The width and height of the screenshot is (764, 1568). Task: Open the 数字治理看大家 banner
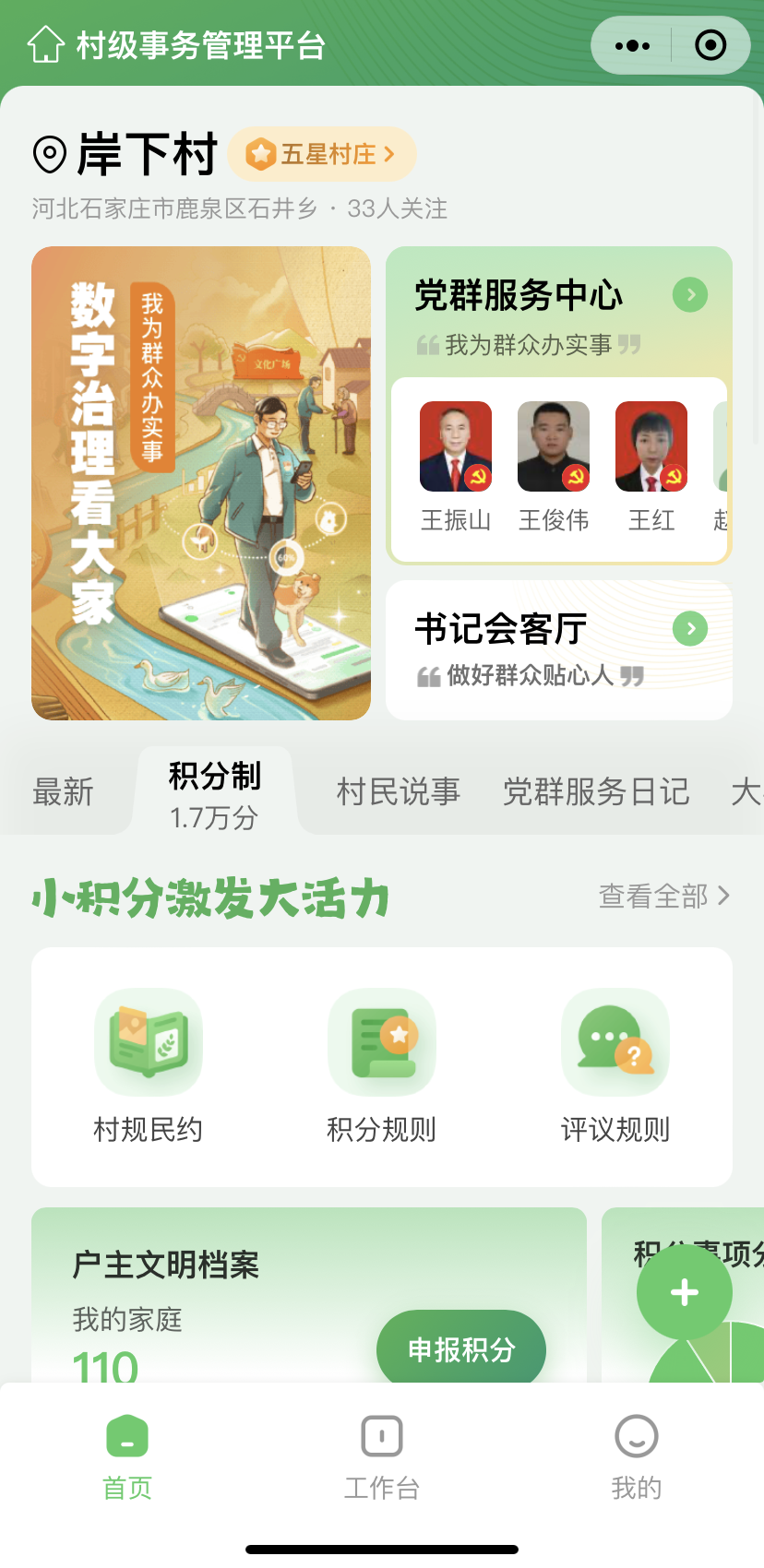(x=201, y=482)
